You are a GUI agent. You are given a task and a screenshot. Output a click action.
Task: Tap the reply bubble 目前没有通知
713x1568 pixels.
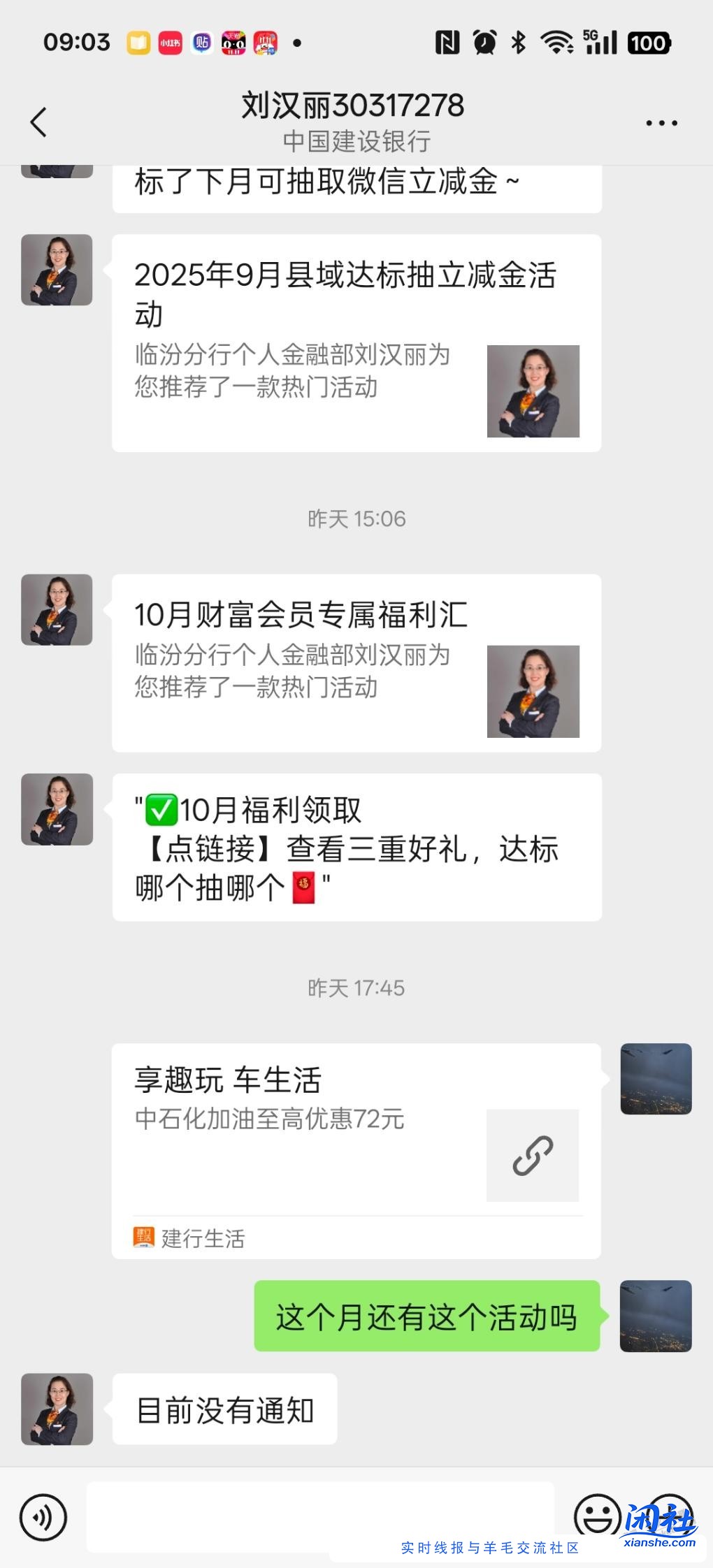click(224, 1410)
